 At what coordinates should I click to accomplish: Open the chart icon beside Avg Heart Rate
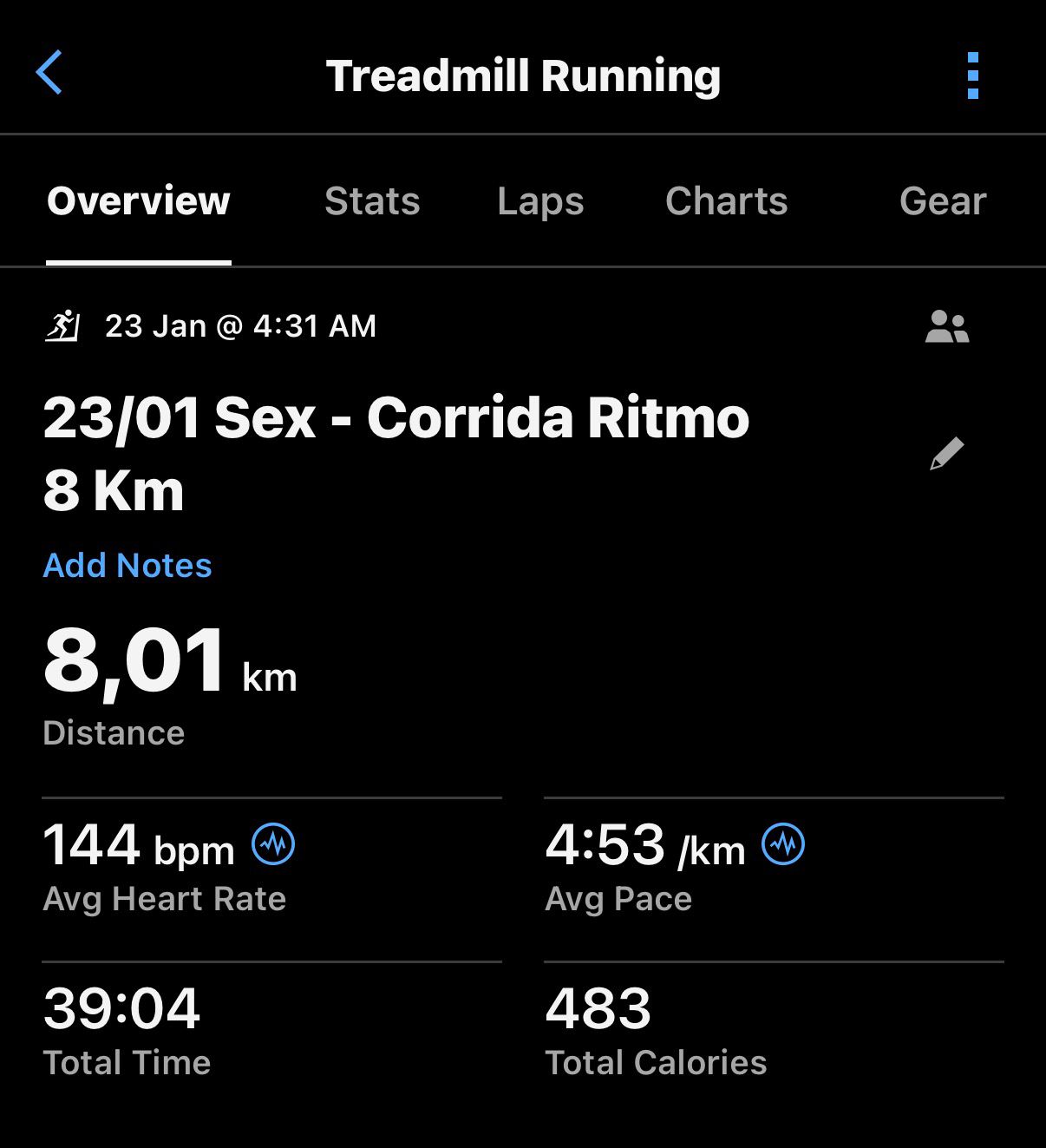pos(273,843)
